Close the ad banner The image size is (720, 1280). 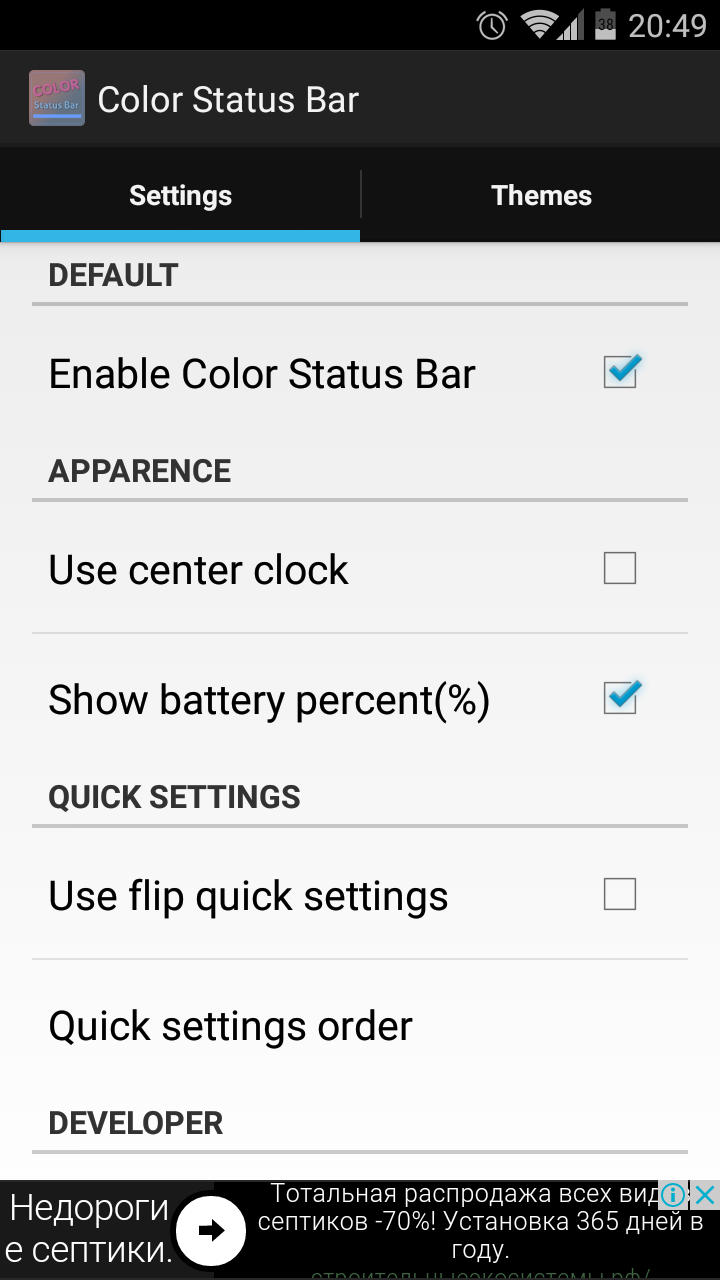(x=705, y=1194)
